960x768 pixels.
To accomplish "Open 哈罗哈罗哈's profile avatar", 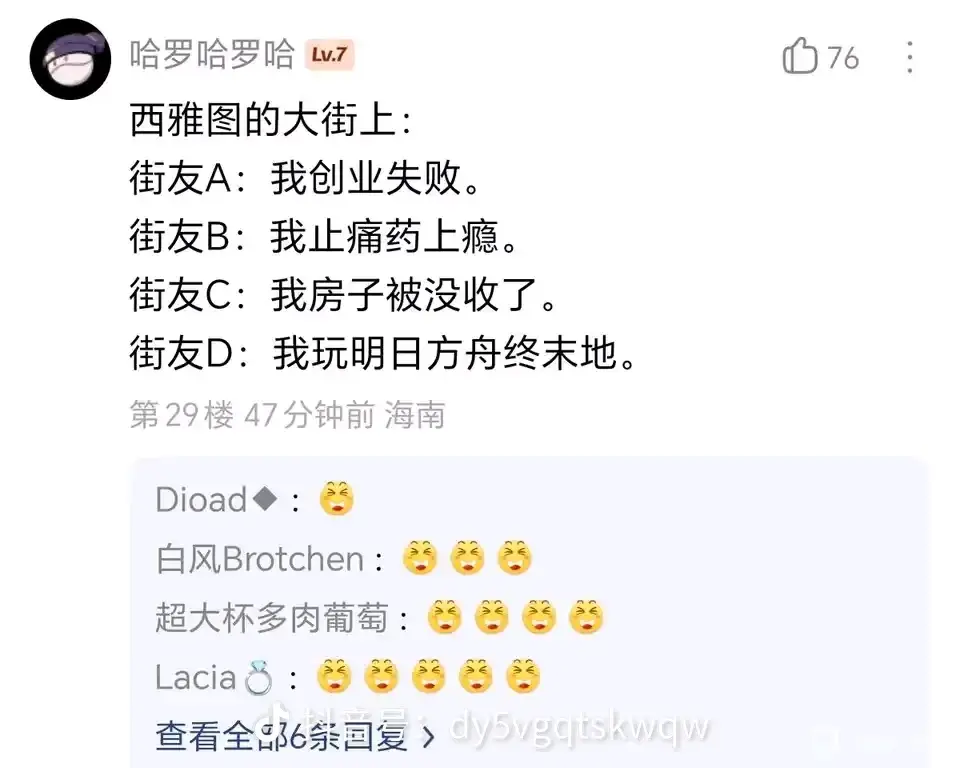I will pos(70,59).
